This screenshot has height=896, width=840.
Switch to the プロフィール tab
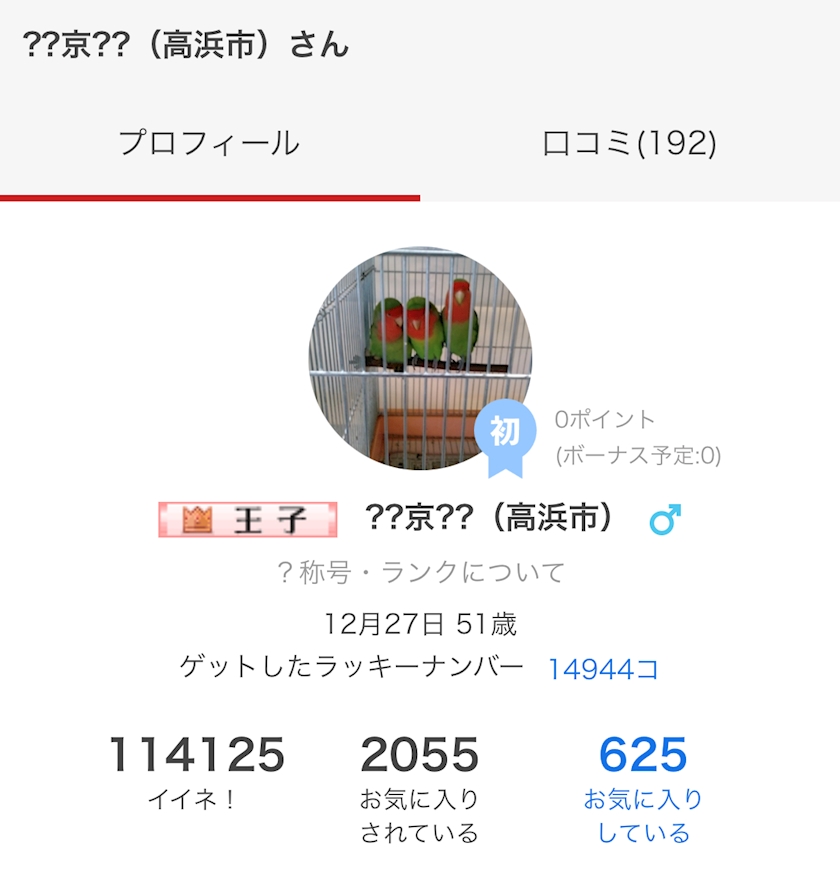pos(209,143)
